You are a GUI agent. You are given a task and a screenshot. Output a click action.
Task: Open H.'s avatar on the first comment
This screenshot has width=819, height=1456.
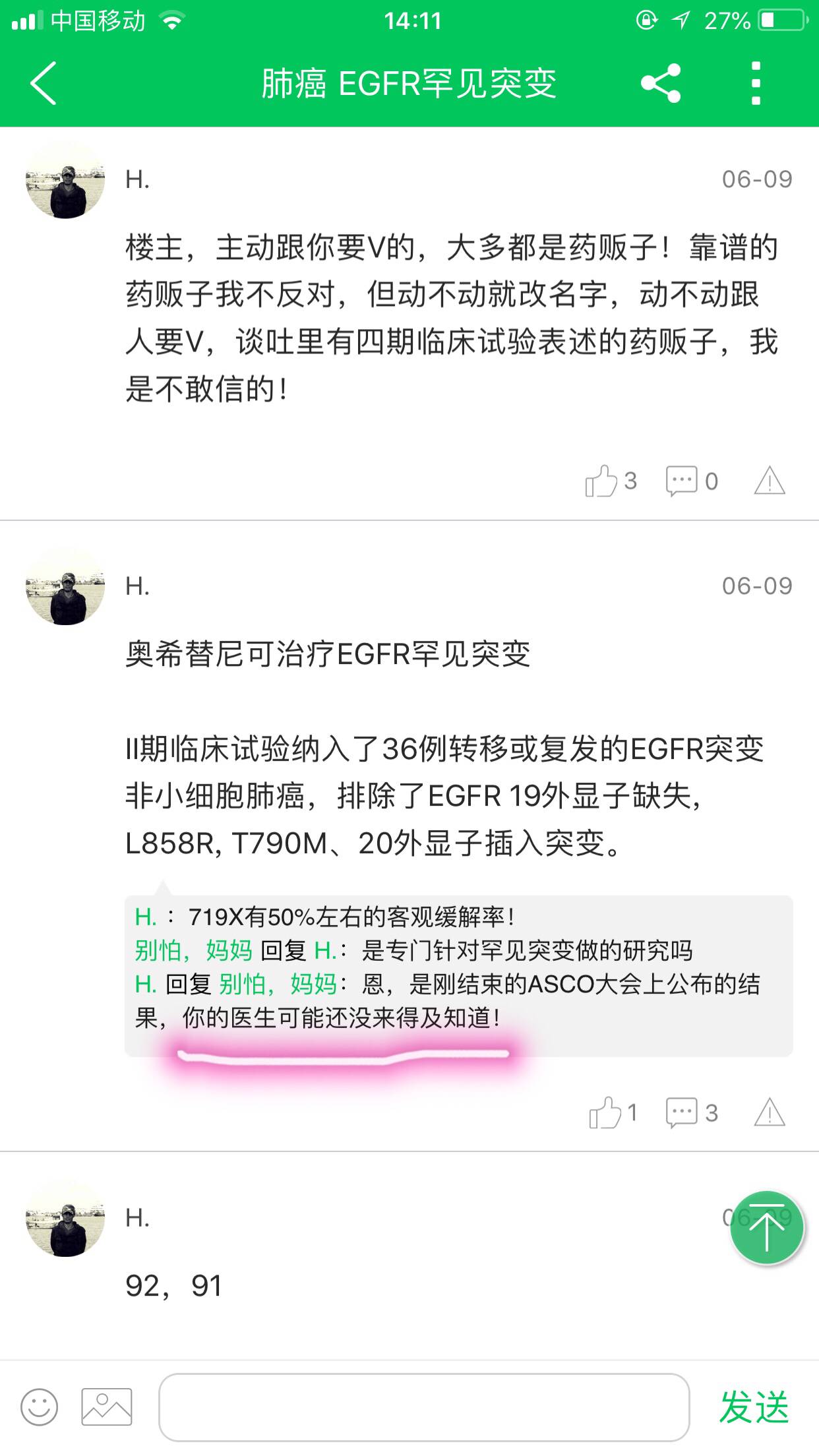click(65, 179)
